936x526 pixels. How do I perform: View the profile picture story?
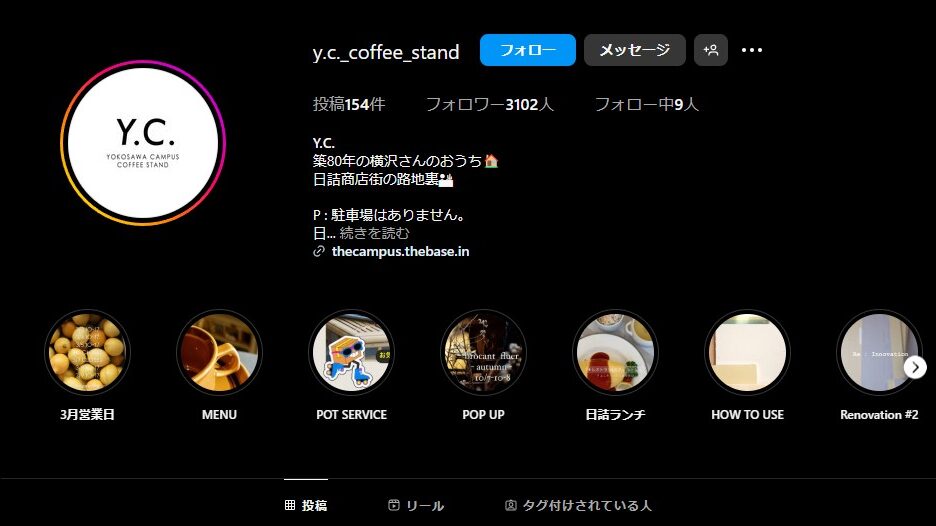point(143,143)
